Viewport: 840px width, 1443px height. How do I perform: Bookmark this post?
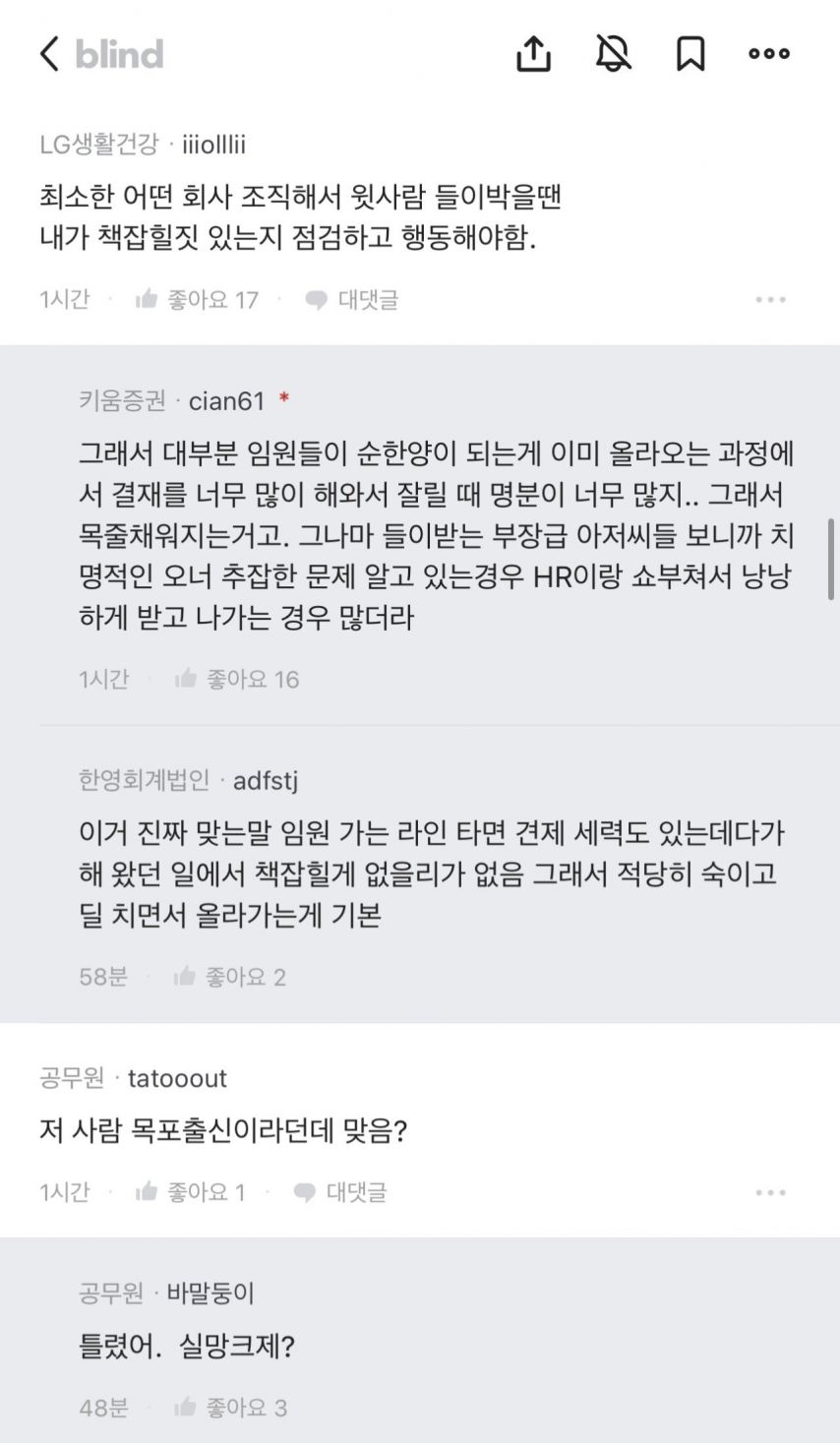click(x=690, y=54)
